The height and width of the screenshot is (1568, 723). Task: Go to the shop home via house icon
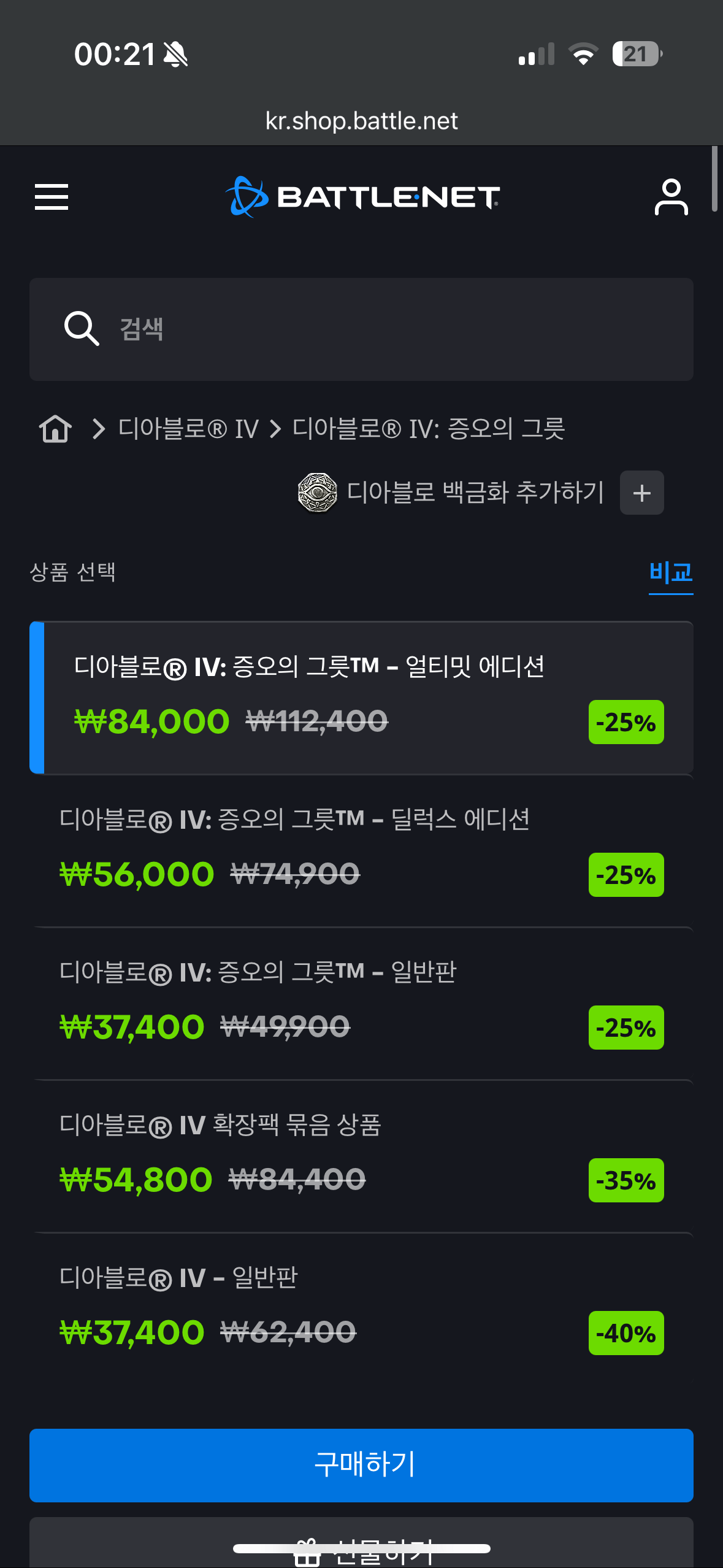[x=55, y=428]
